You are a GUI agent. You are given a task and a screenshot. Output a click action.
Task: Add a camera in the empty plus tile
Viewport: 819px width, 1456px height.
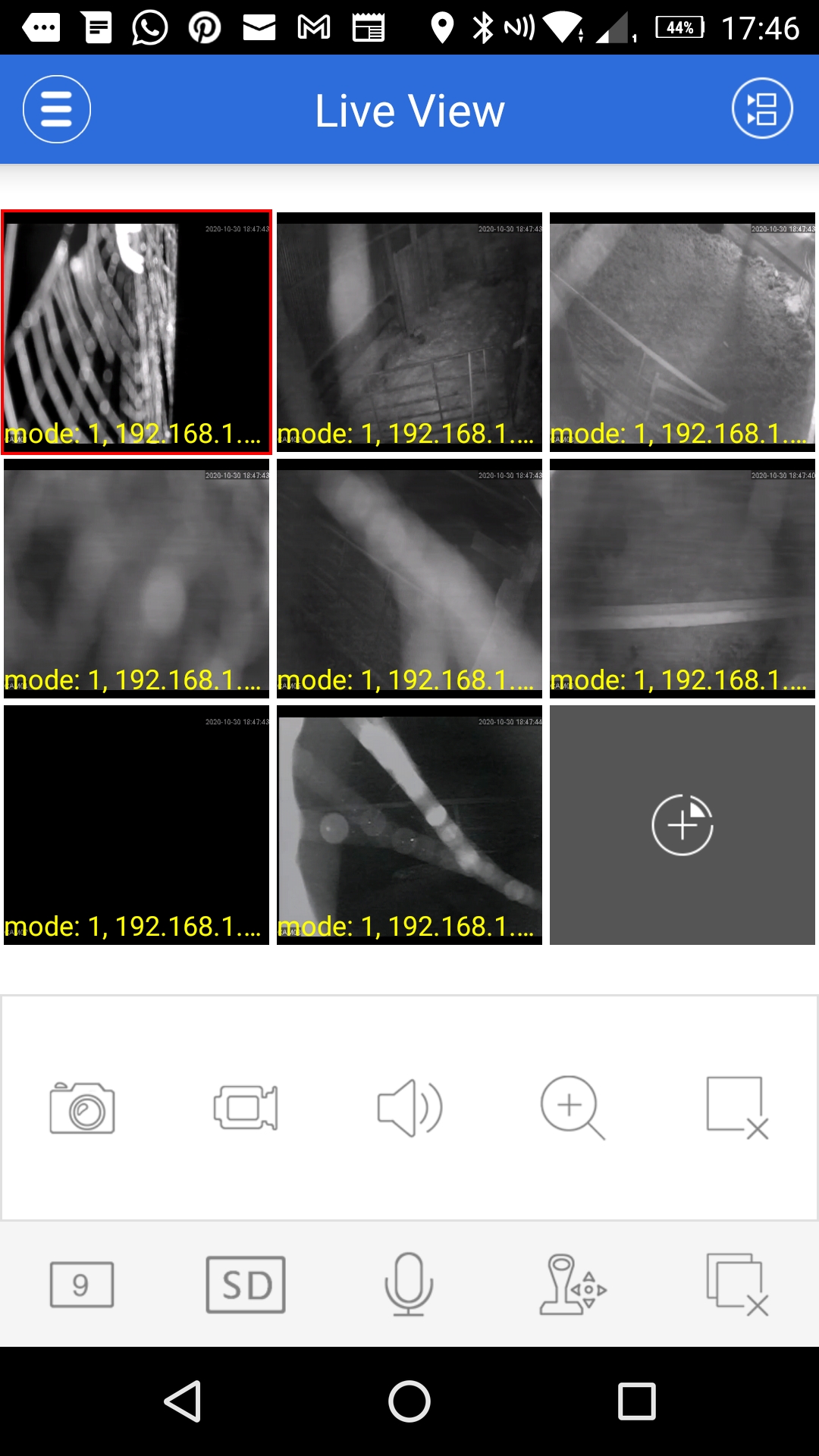click(682, 824)
